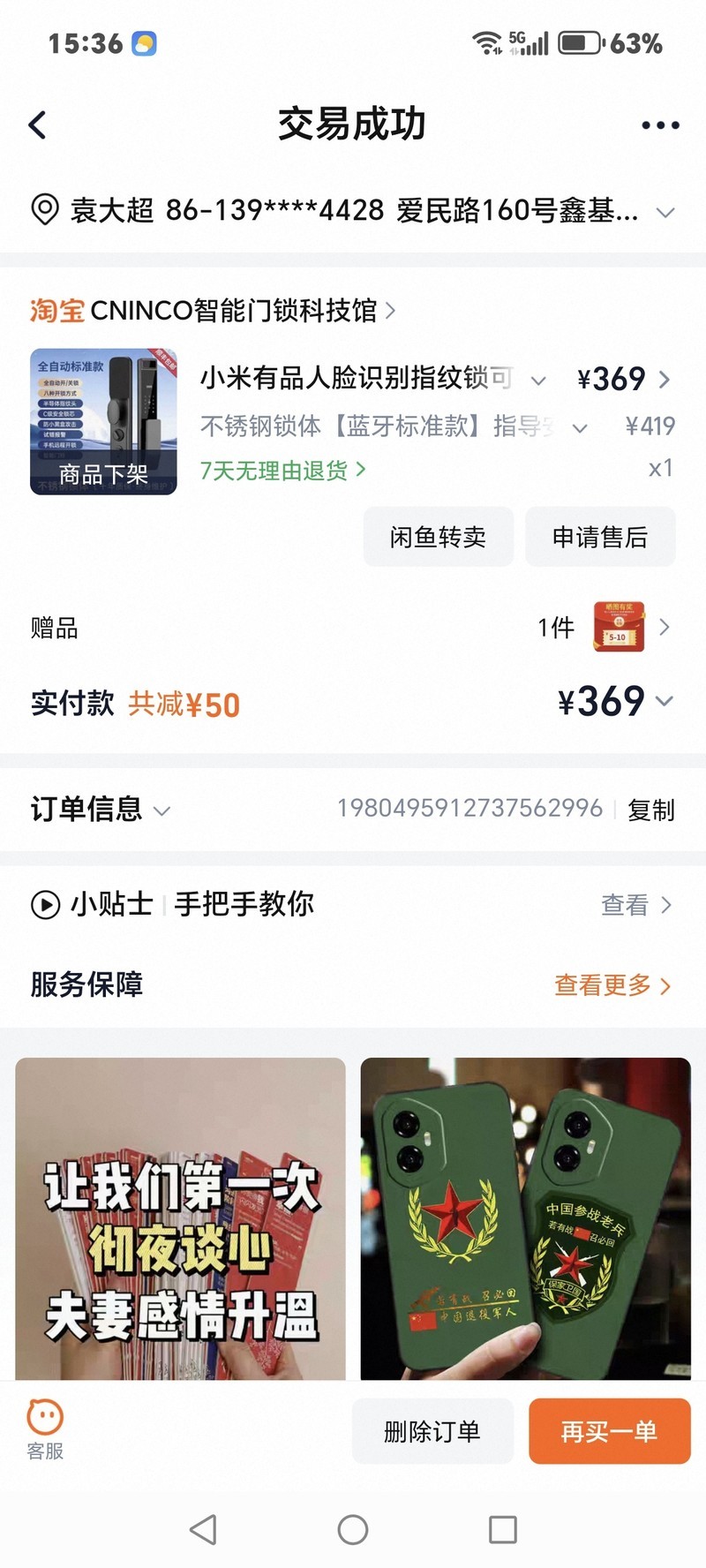Tap 删除订单 to delete this order

432,1431
